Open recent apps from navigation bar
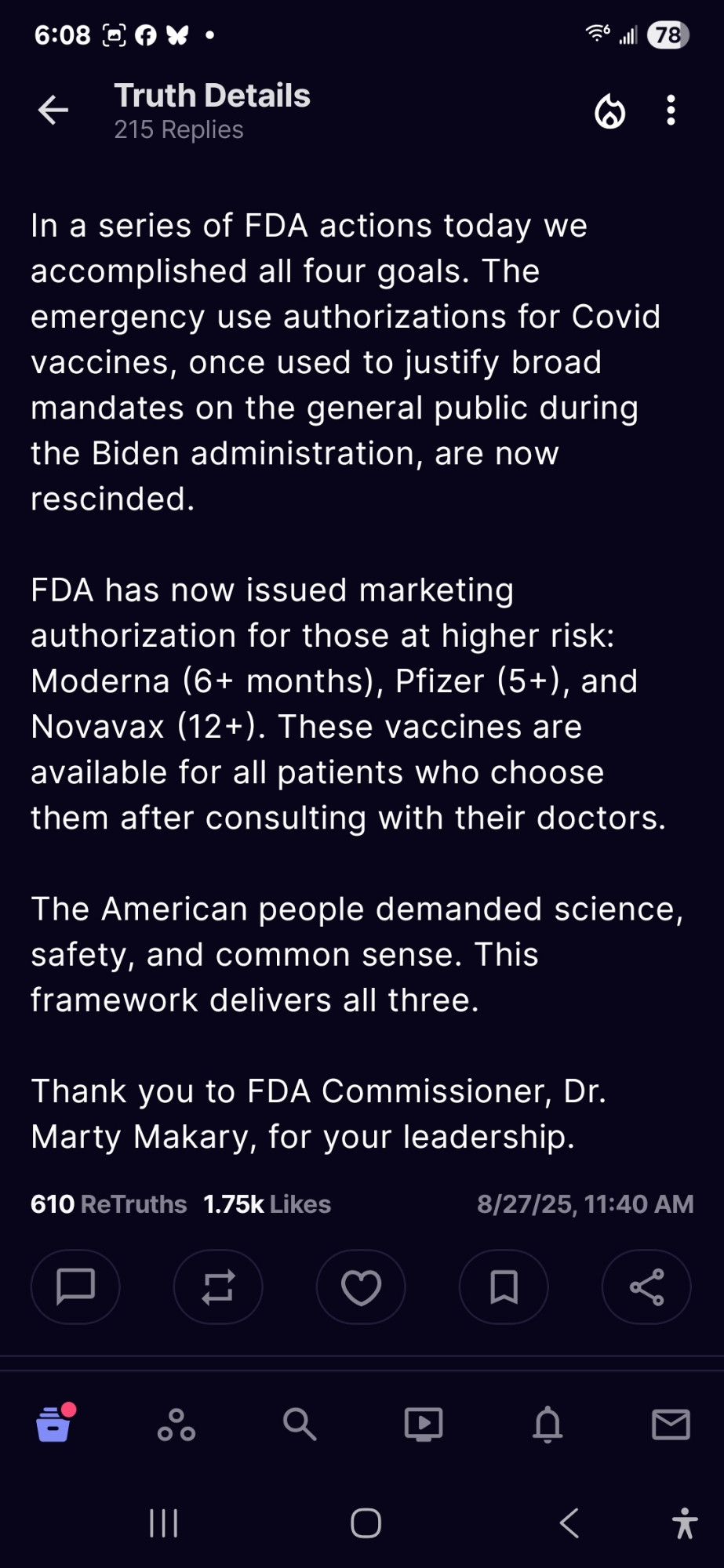Screen dimensions: 724x1568 [x=163, y=1523]
